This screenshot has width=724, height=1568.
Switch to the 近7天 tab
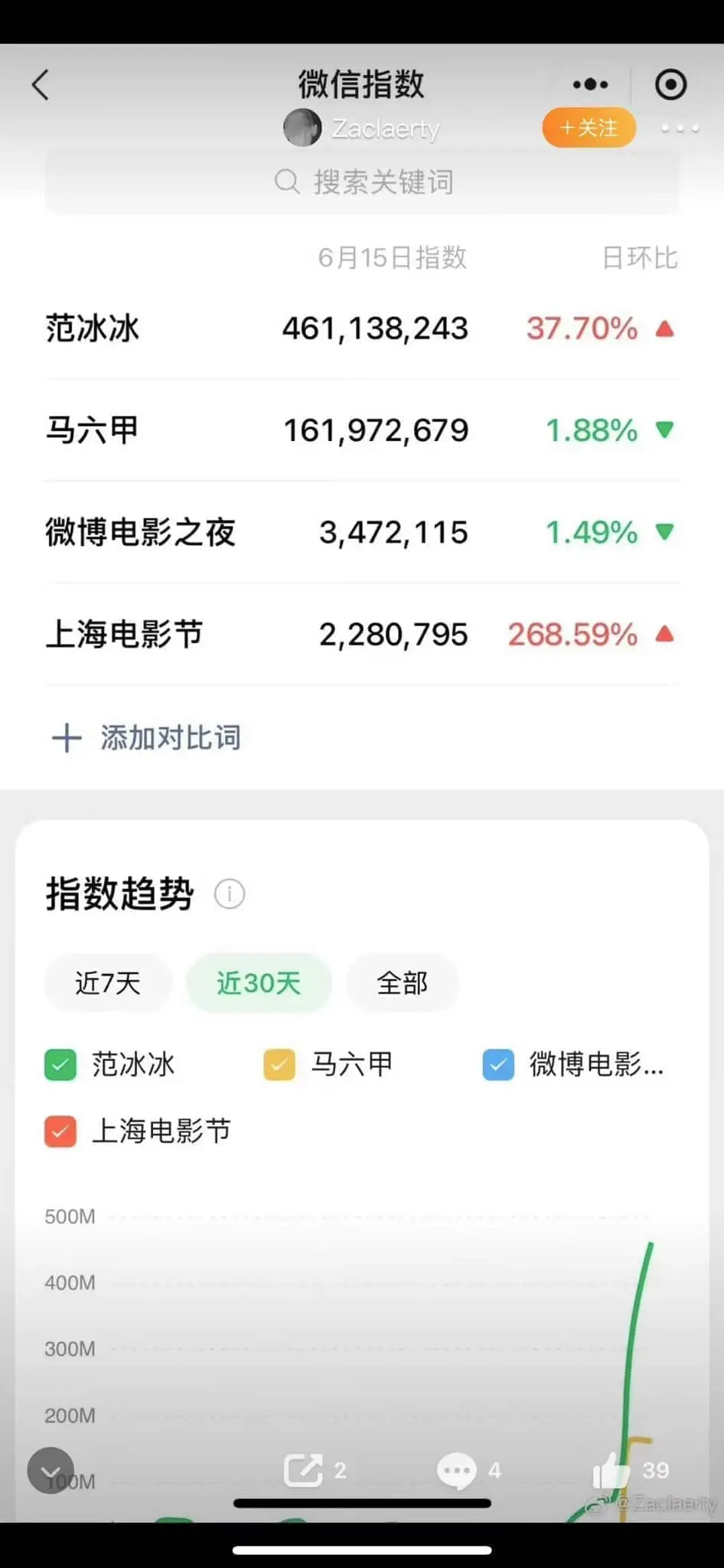tap(107, 983)
